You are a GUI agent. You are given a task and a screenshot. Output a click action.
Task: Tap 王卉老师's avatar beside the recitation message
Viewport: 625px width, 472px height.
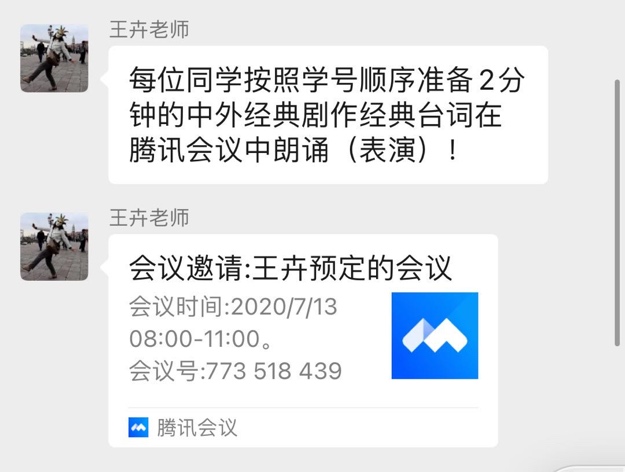pos(54,57)
